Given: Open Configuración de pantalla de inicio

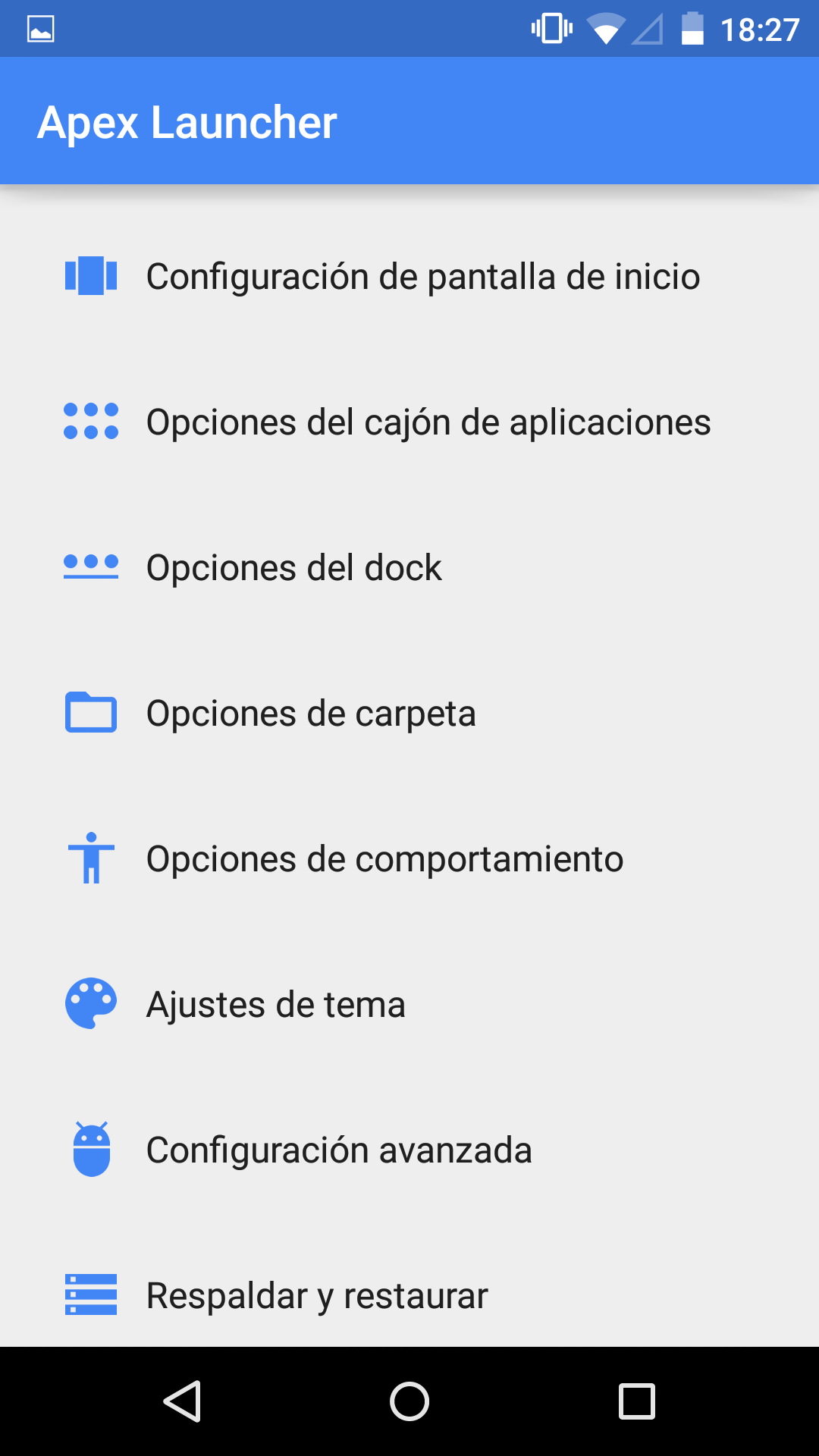Looking at the screenshot, I should (409, 276).
